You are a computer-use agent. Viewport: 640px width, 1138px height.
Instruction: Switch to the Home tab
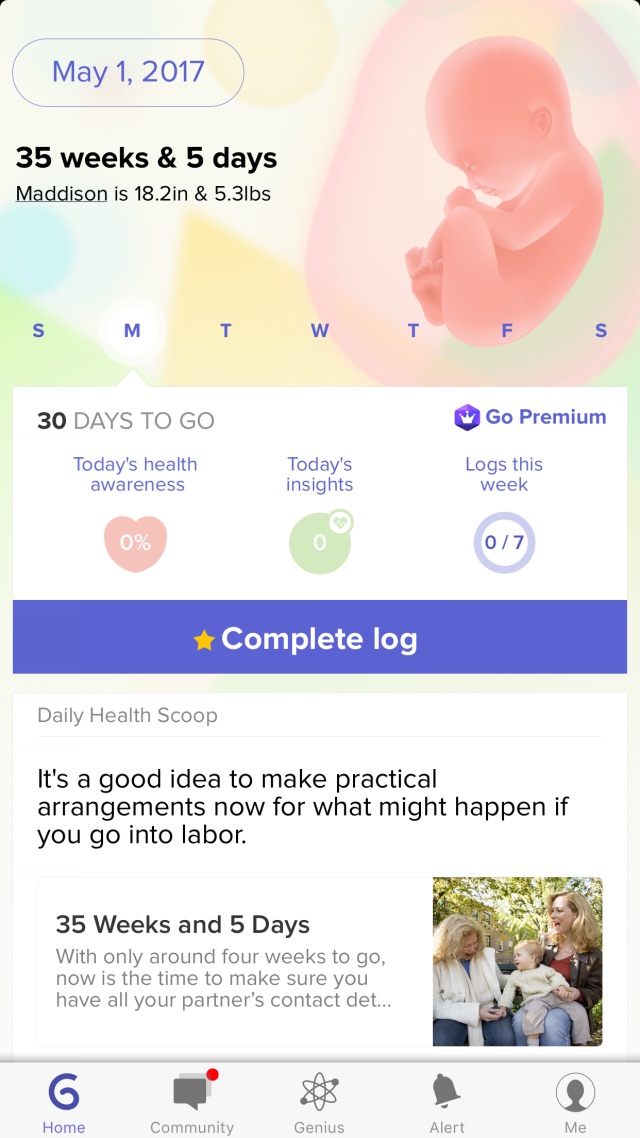(x=64, y=1101)
